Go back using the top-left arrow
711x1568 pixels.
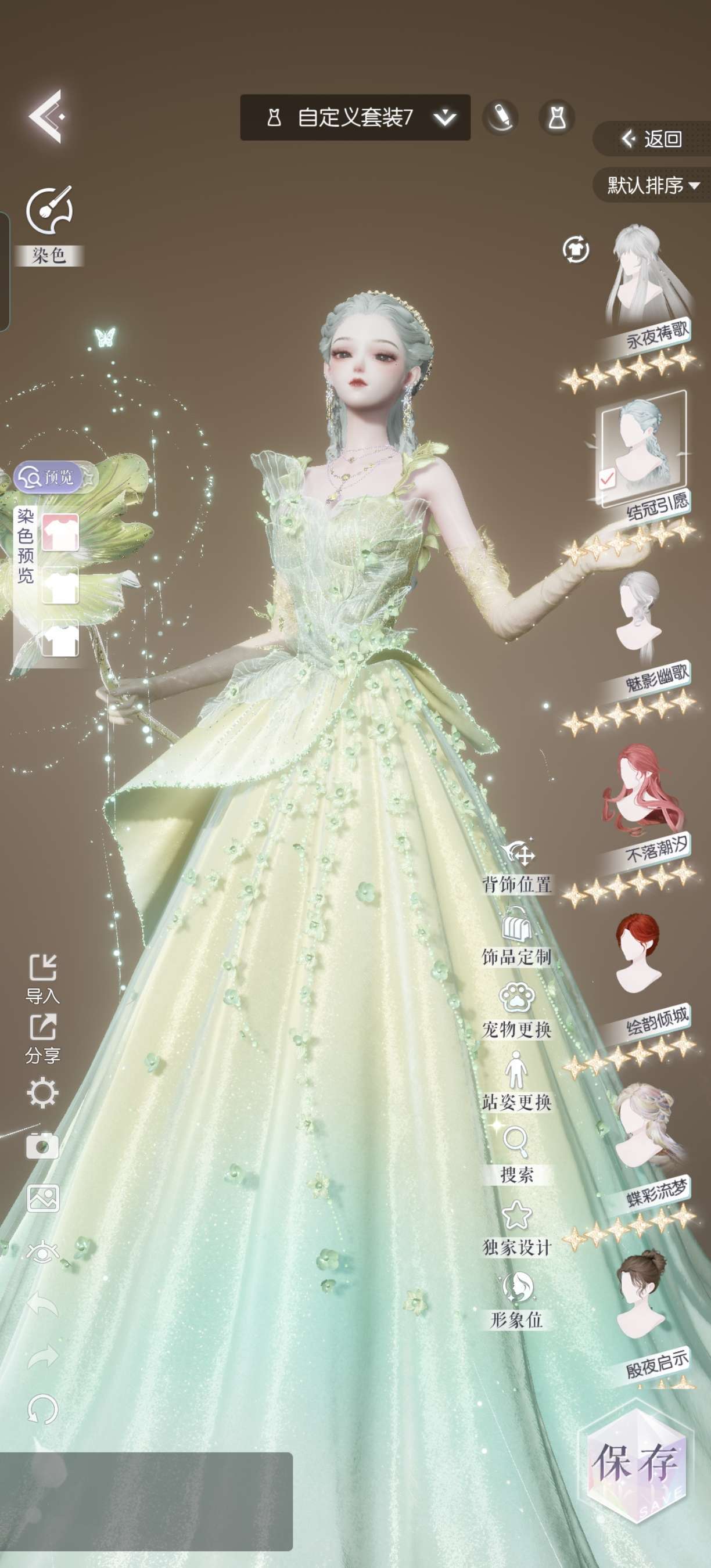(x=46, y=116)
